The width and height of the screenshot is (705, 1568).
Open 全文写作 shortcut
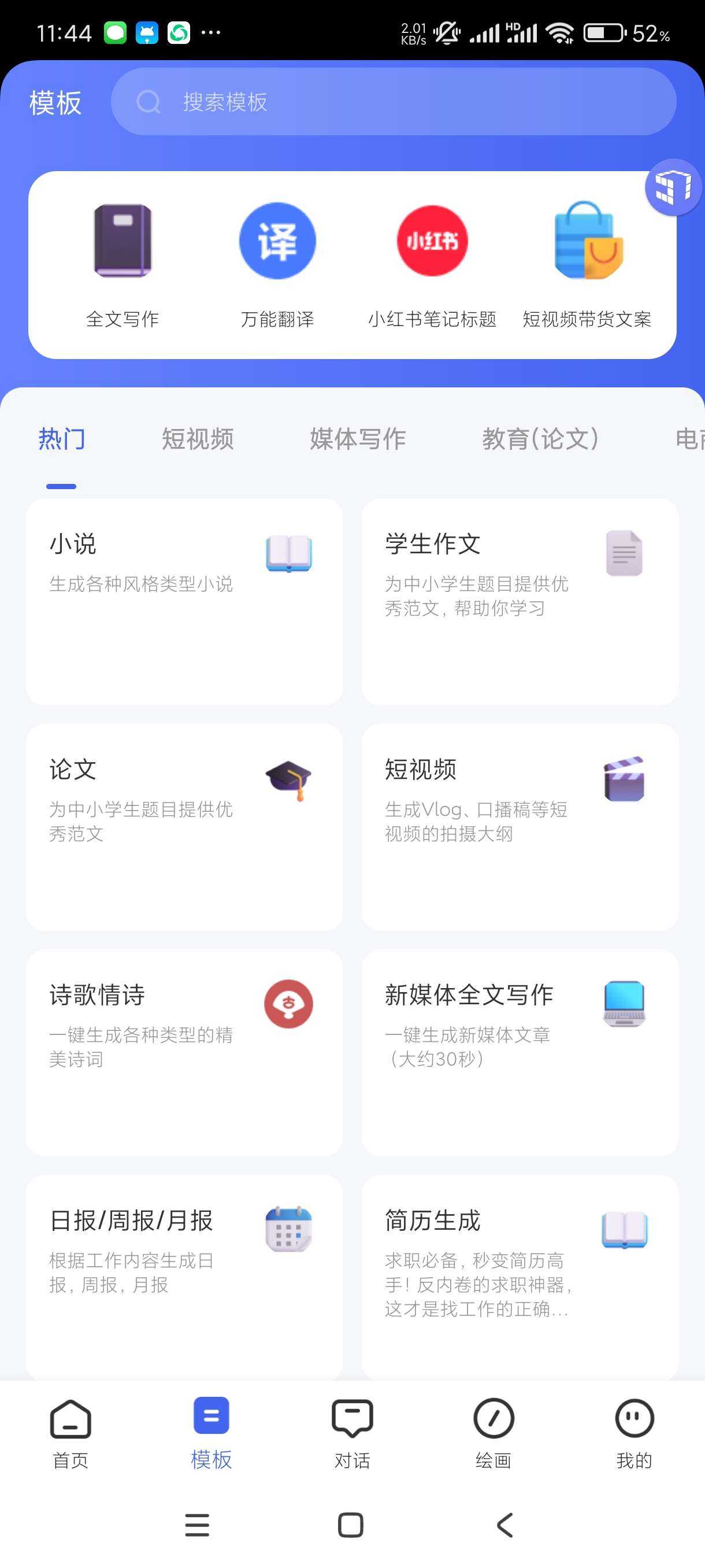(123, 265)
